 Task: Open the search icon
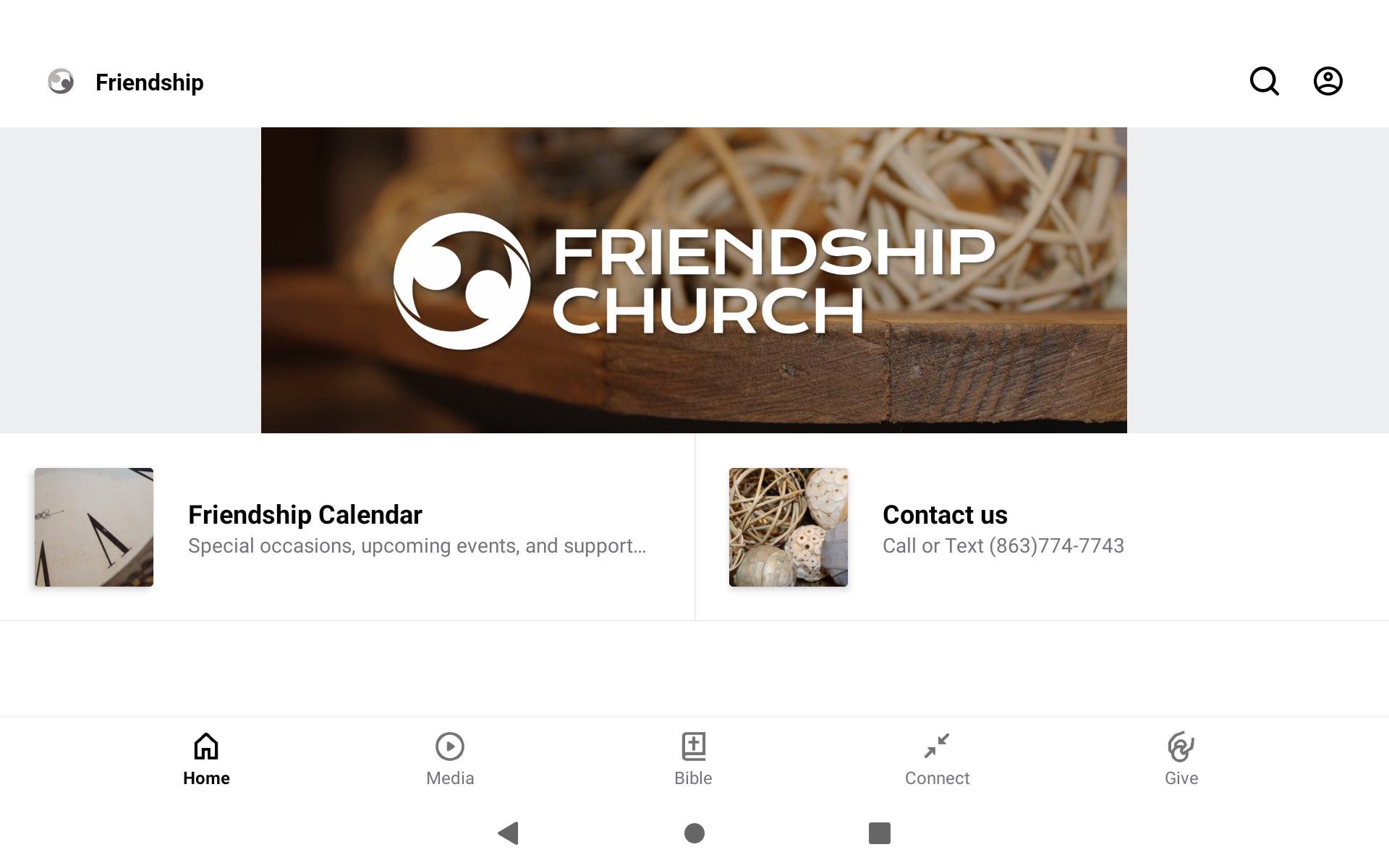pos(1264,81)
